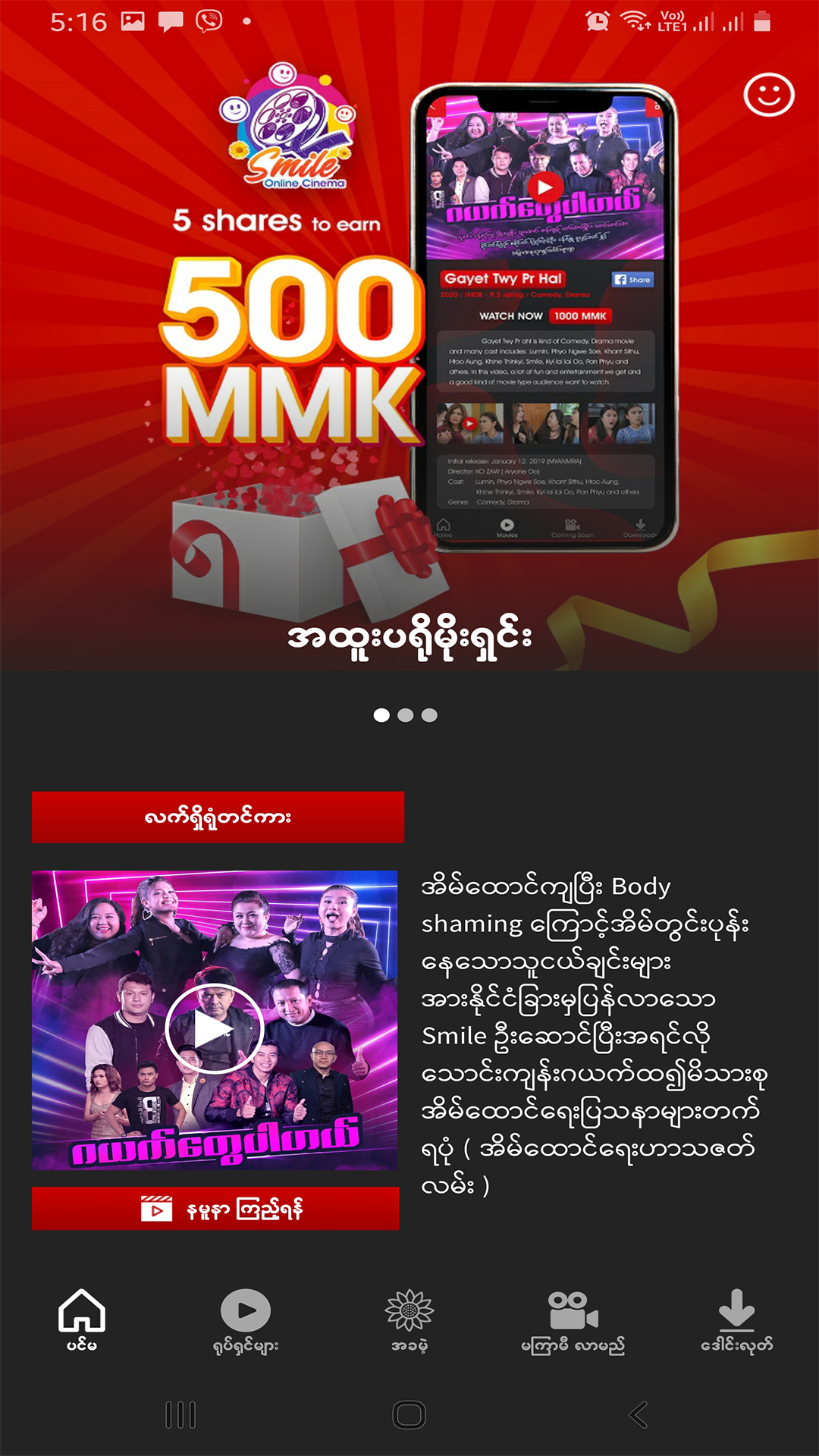Tap the လက်ရှိရုံတင်ကား section header button
This screenshot has height=1456, width=819.
coord(218,817)
